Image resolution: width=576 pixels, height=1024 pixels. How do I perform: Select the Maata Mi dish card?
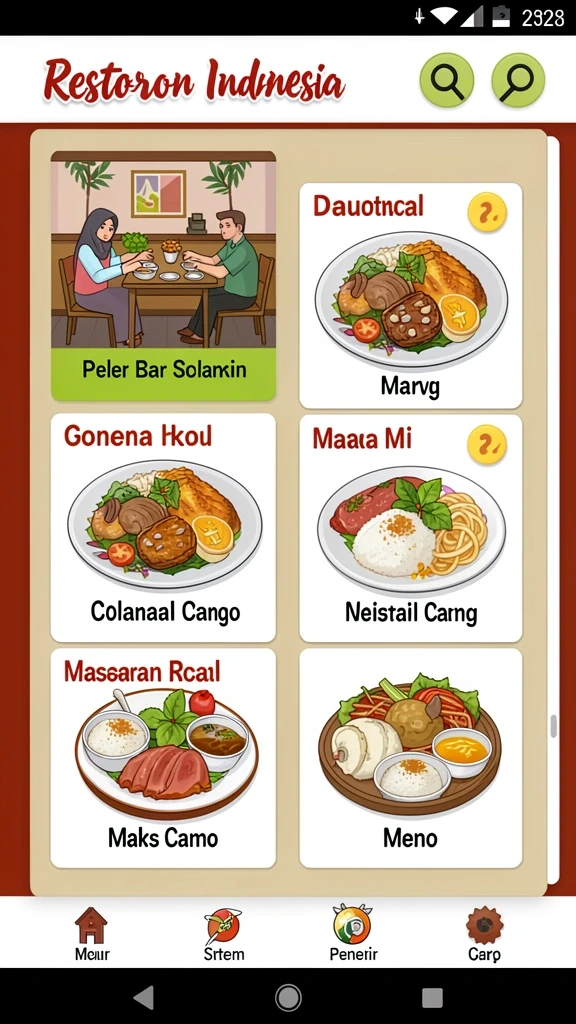point(411,528)
